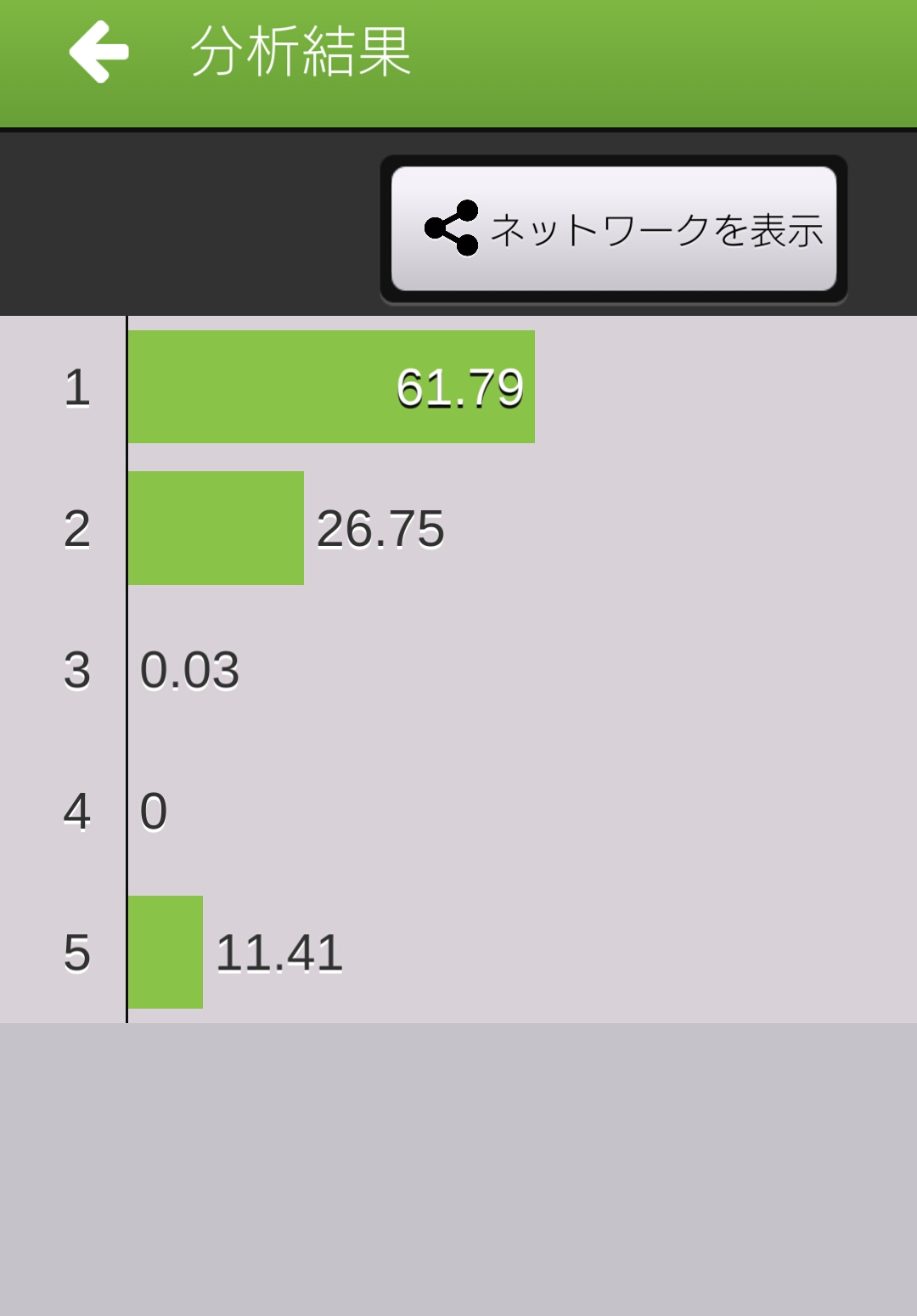Go back using the arrow icon

(x=98, y=53)
